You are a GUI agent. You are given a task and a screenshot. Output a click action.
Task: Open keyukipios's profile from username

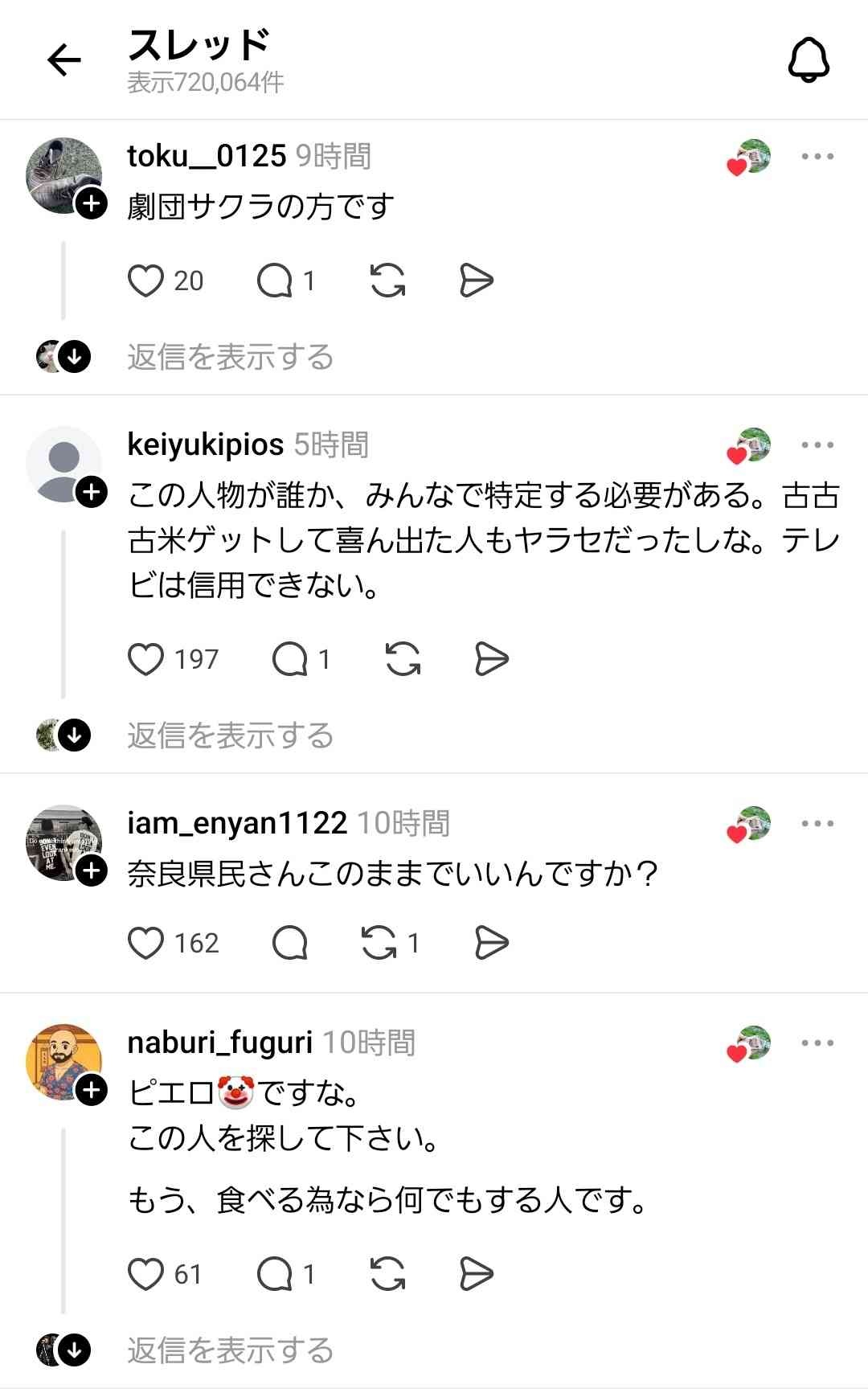tap(205, 444)
